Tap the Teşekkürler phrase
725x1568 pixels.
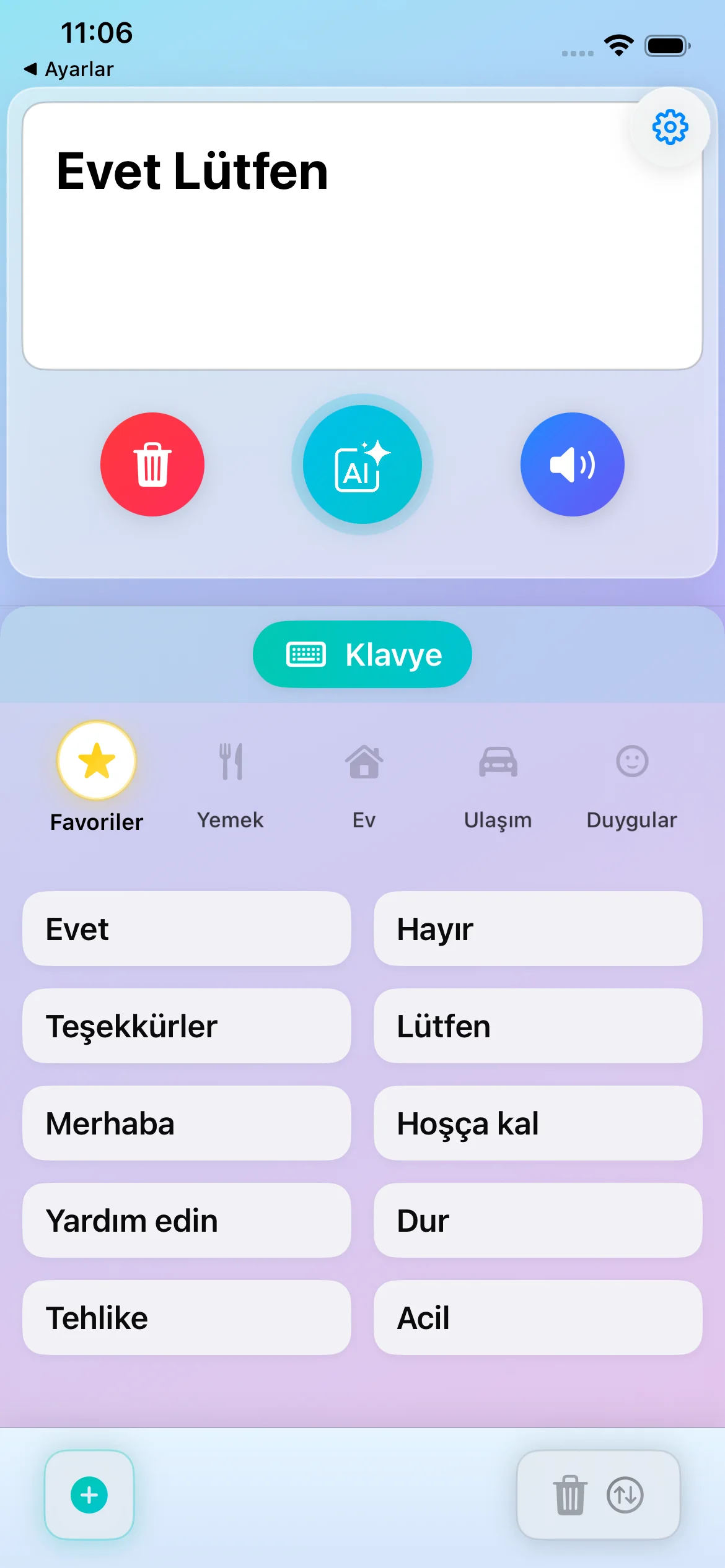[x=187, y=1026]
